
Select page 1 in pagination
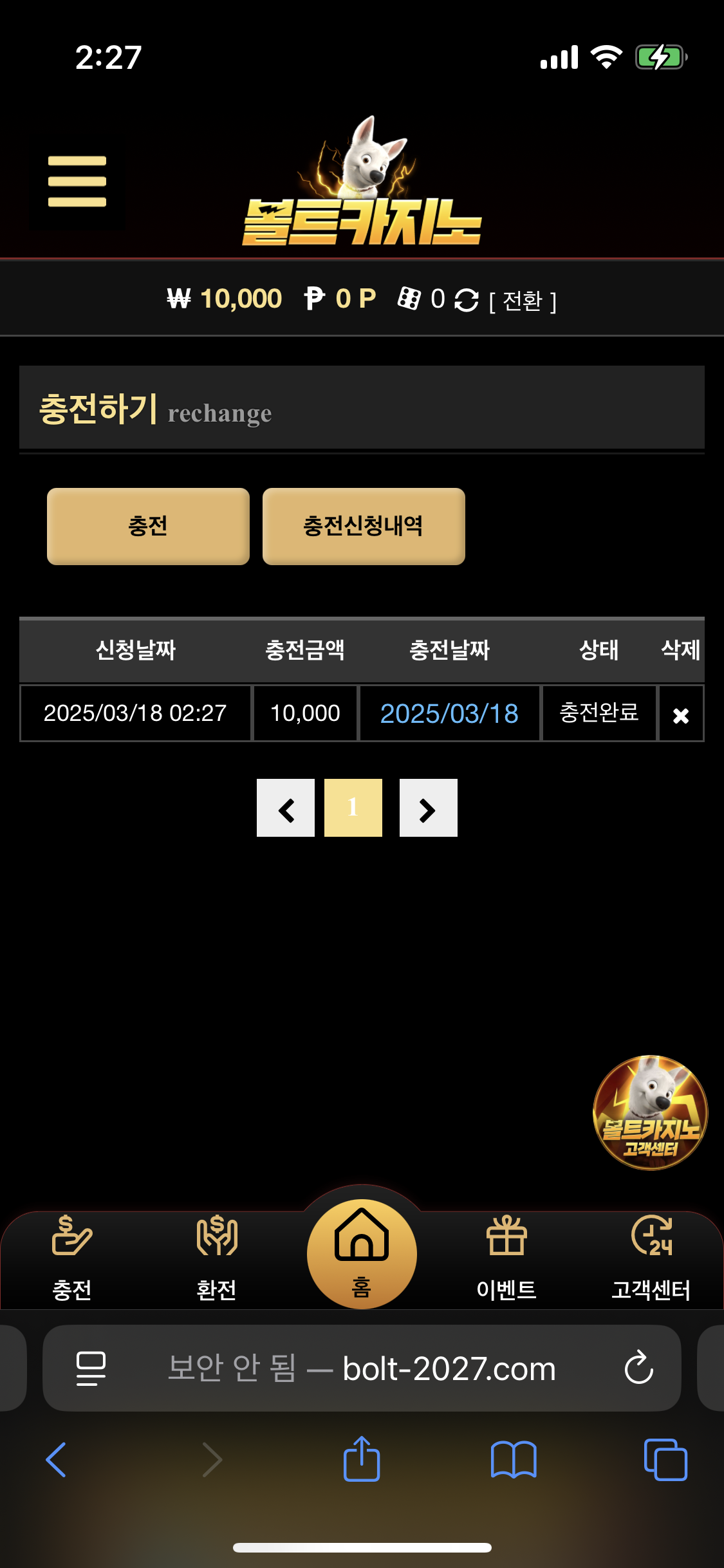click(x=353, y=808)
